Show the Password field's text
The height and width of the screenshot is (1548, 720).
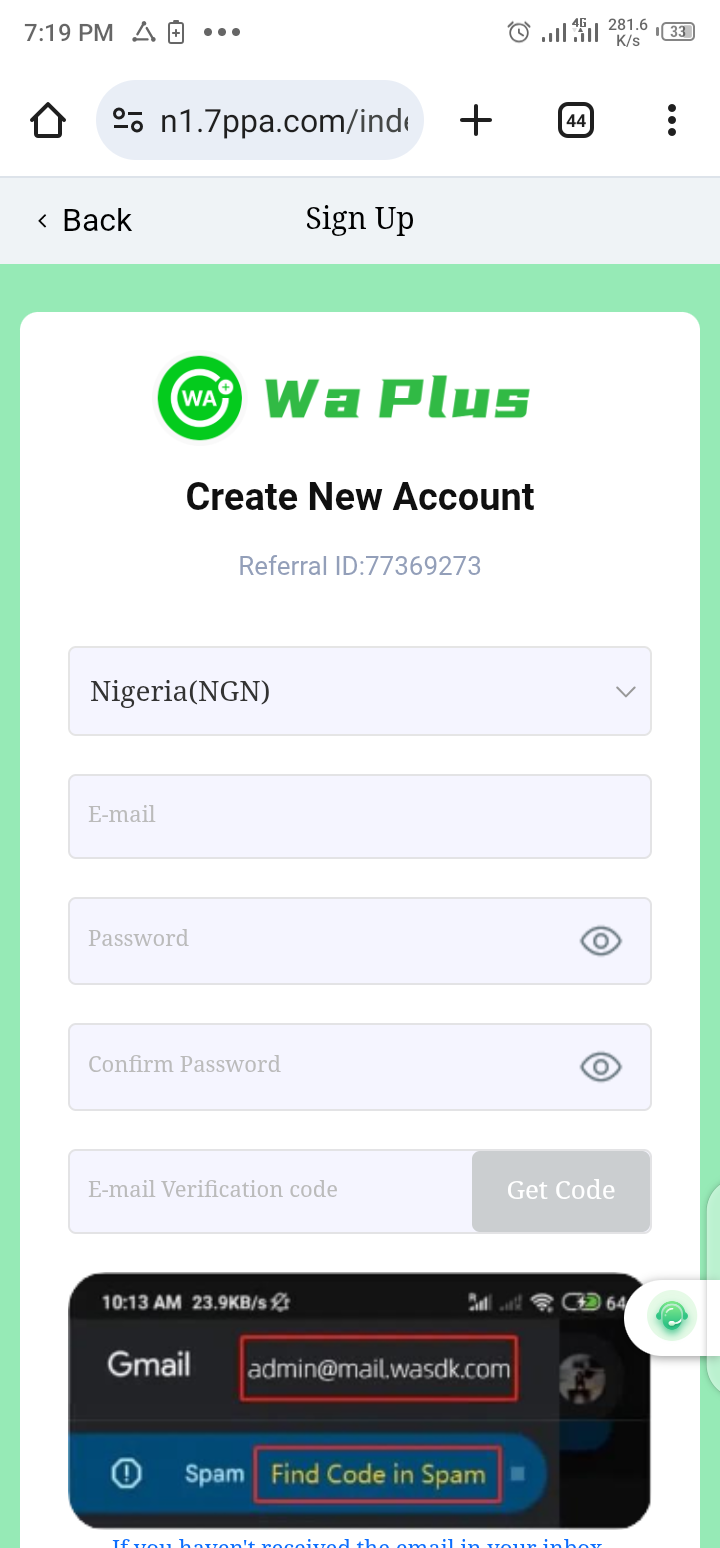[x=600, y=941]
